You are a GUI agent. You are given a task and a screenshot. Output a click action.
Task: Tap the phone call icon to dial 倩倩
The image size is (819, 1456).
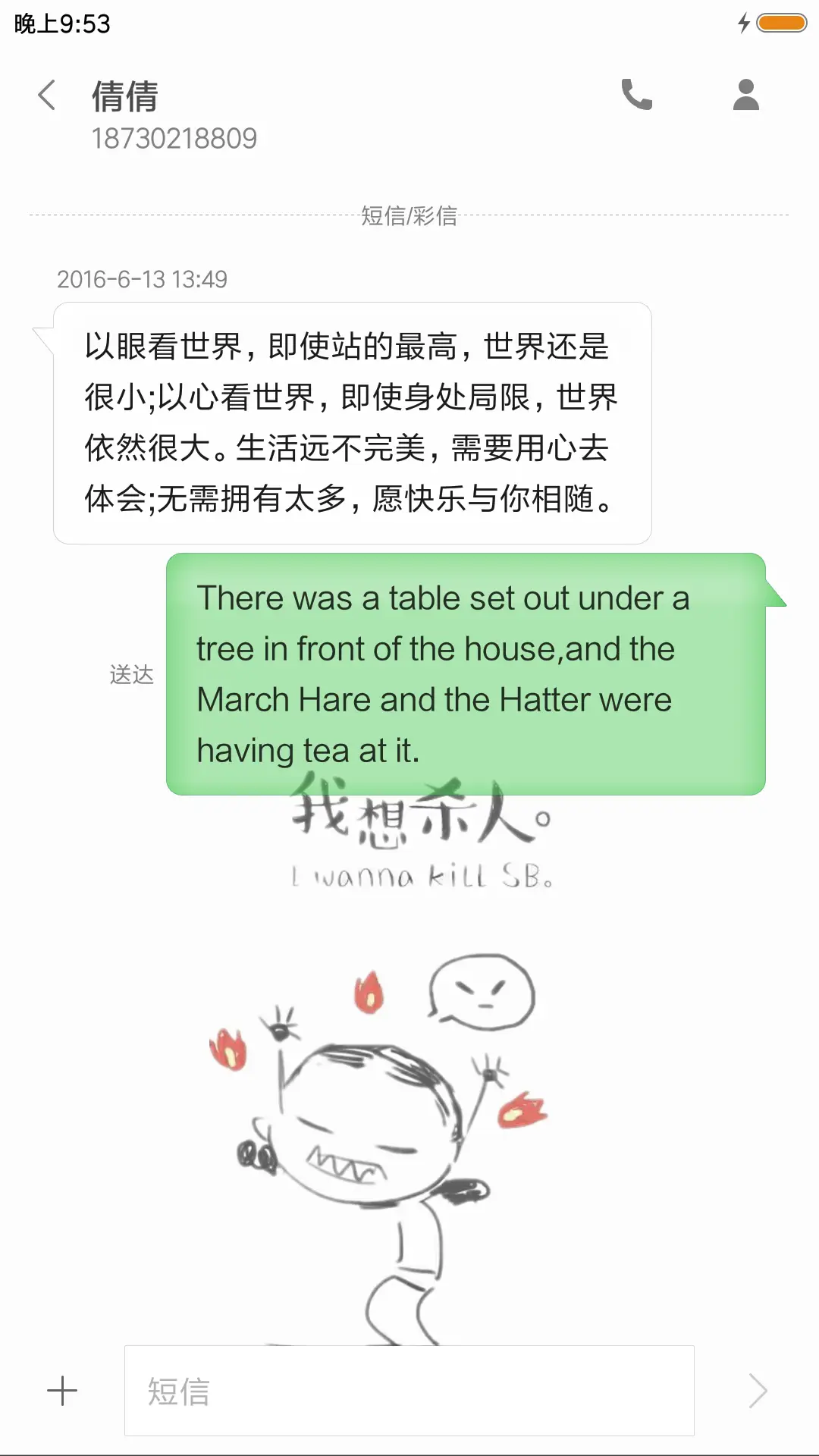[x=637, y=96]
